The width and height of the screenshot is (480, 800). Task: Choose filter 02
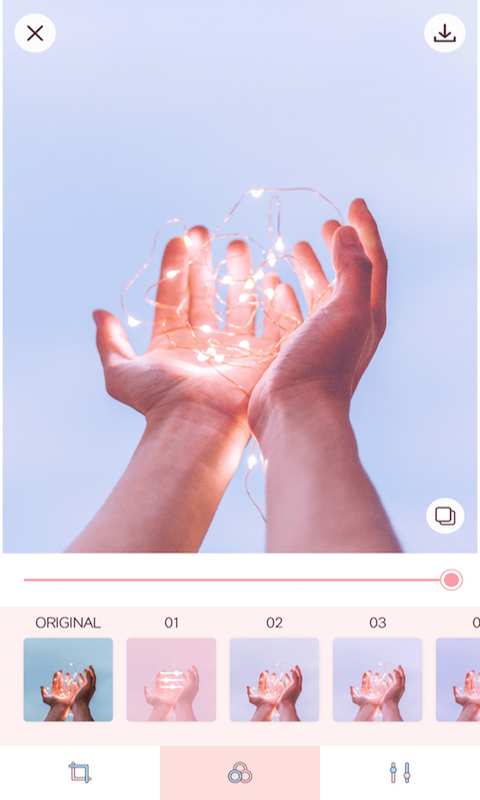(274, 679)
